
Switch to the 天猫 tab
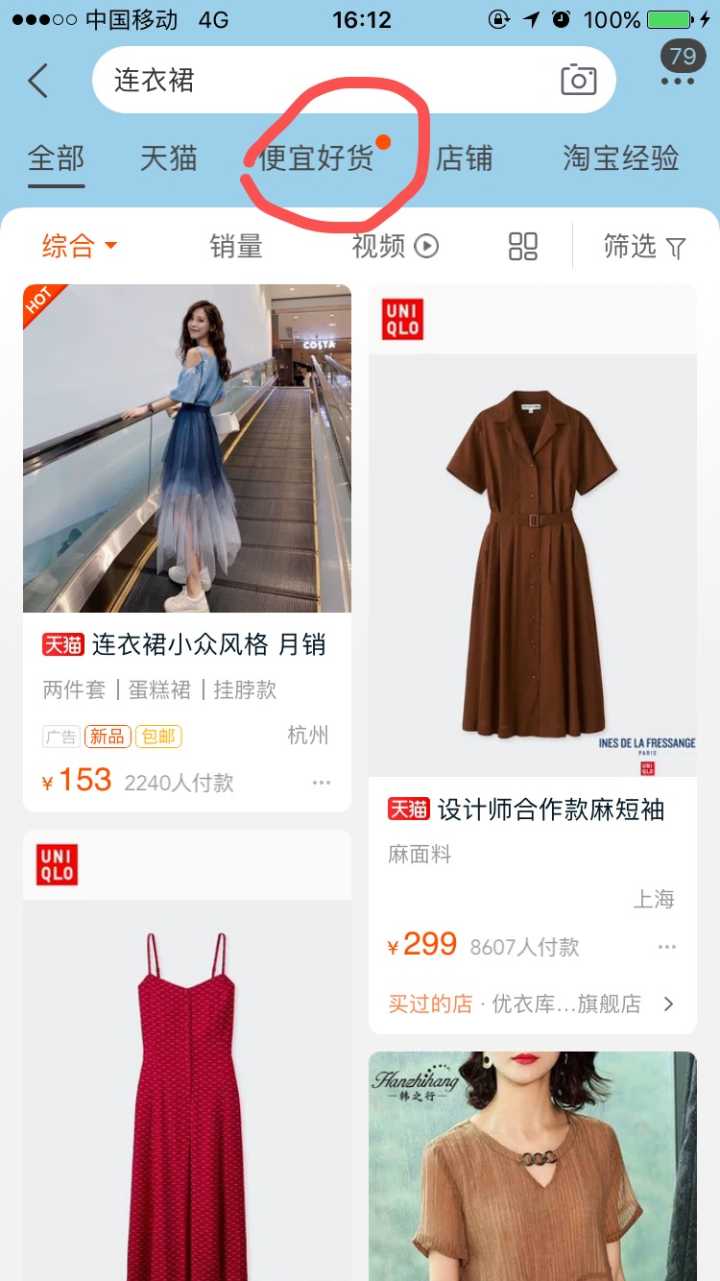[168, 158]
